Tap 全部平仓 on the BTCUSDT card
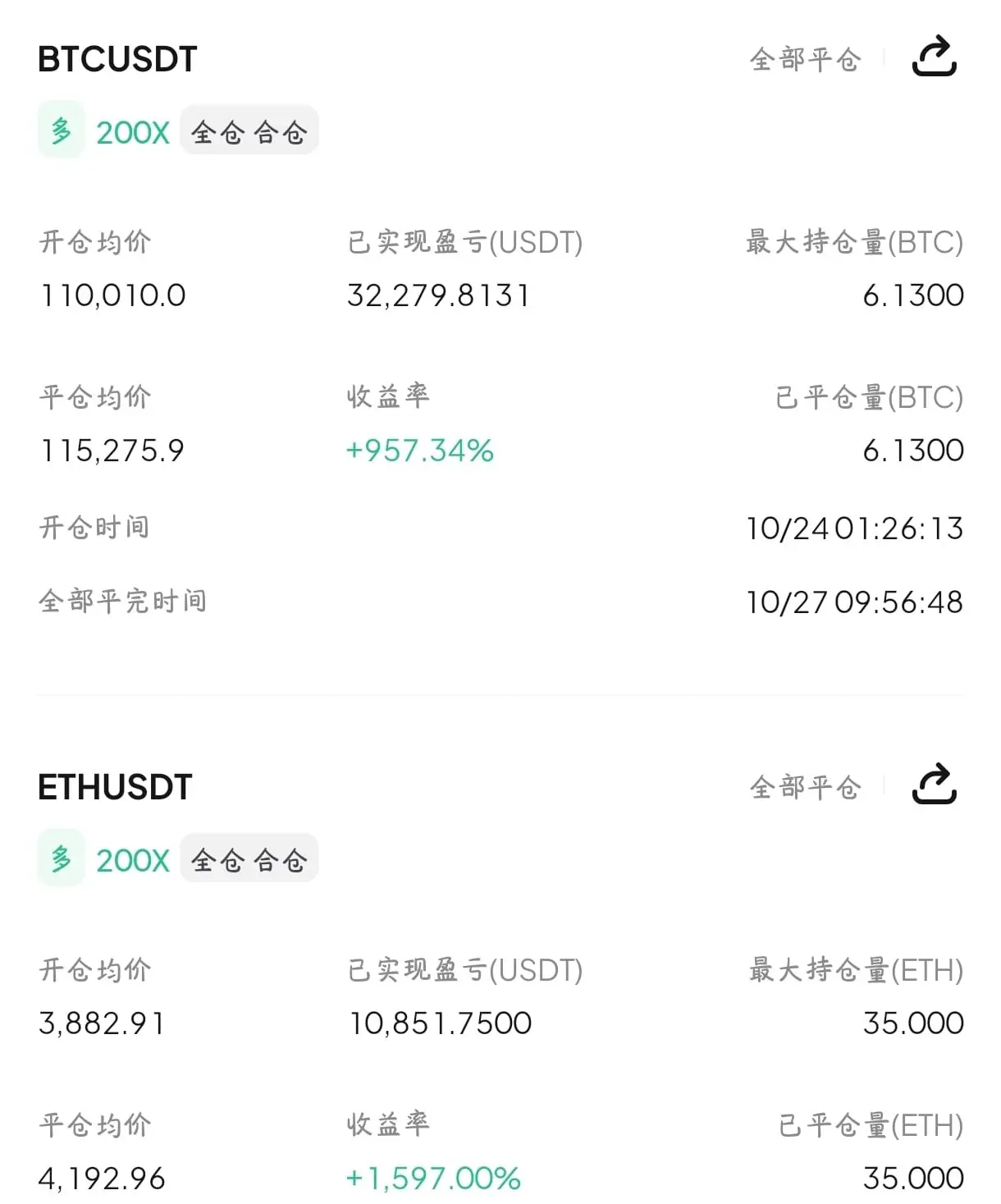The width and height of the screenshot is (1001, 1204). [x=805, y=59]
